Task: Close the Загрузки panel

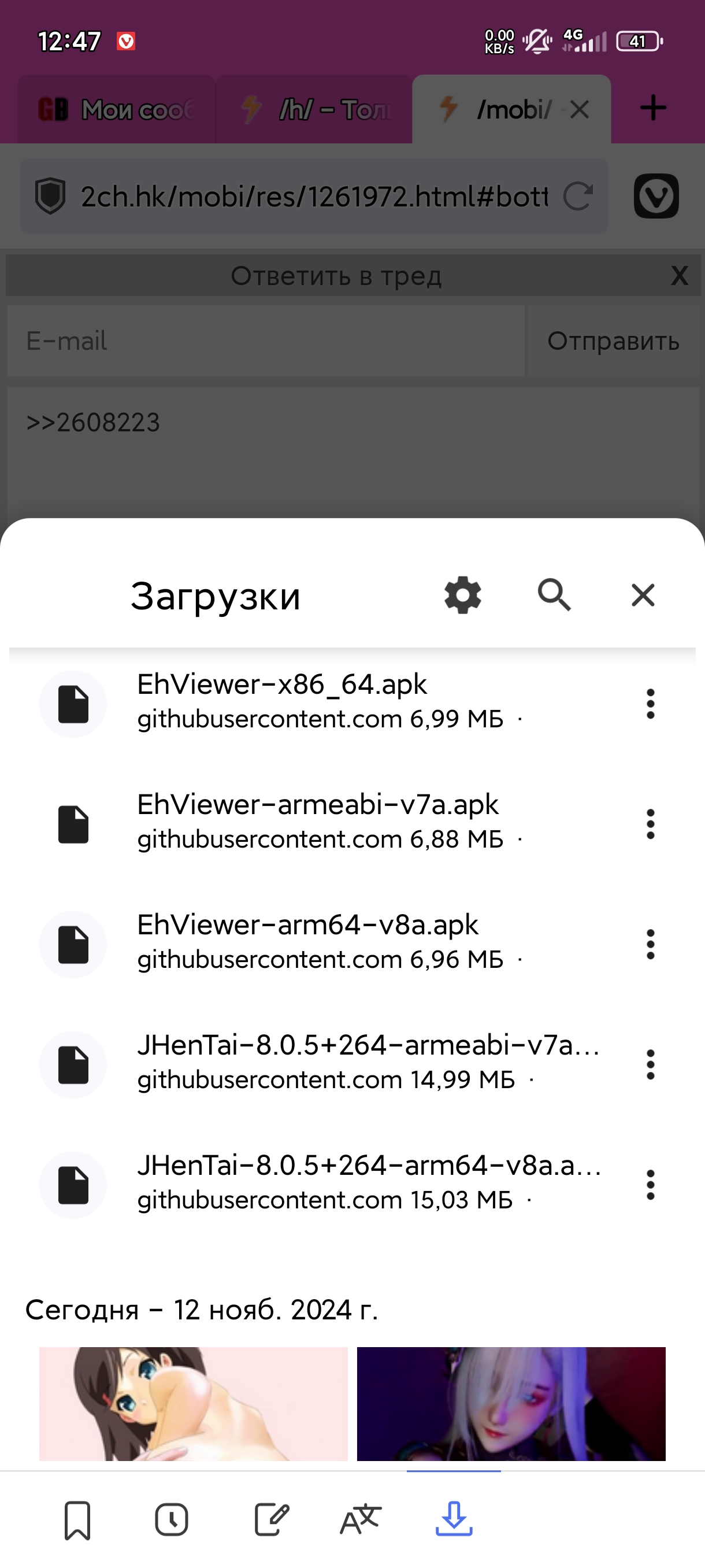Action: click(643, 595)
